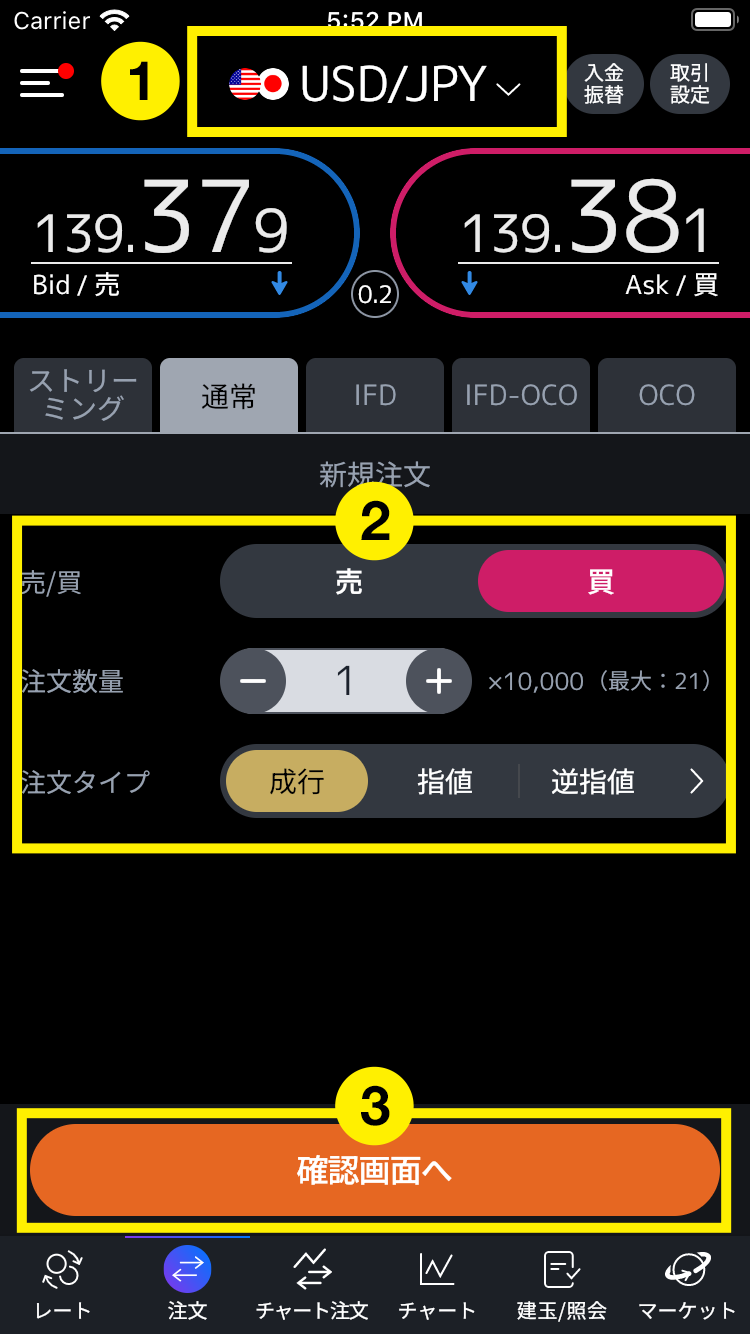Viewport: 750px width, 1334px height.
Task: Switch to the IFD order tab
Action: (375, 395)
